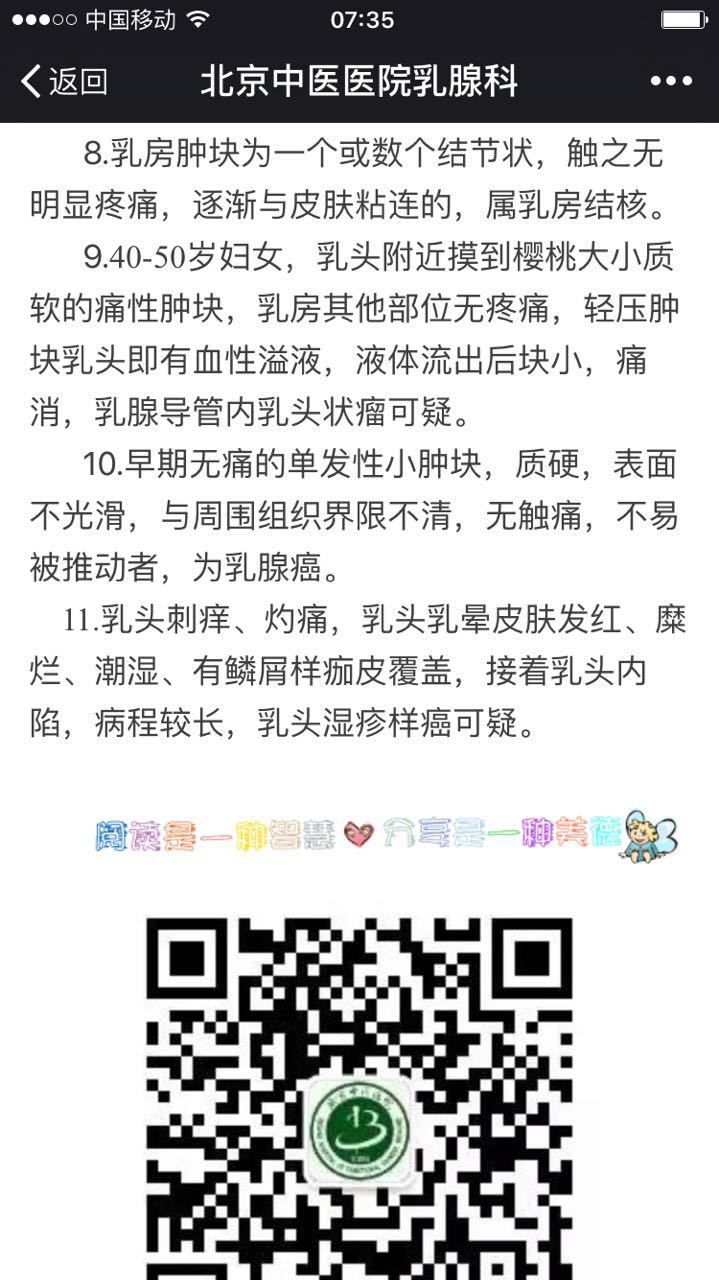Go back using the 返回 button

click(64, 81)
